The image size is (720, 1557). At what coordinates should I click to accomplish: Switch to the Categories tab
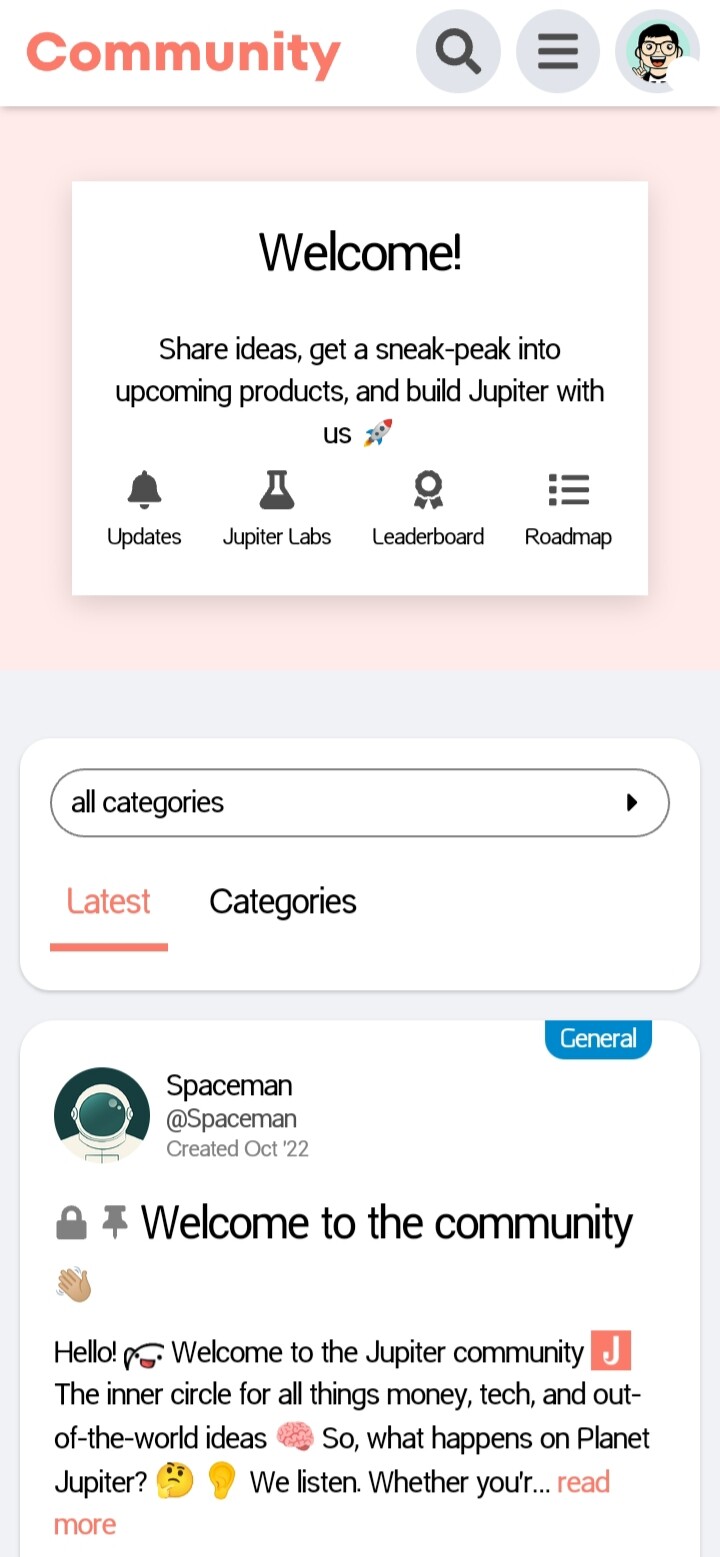coord(282,902)
